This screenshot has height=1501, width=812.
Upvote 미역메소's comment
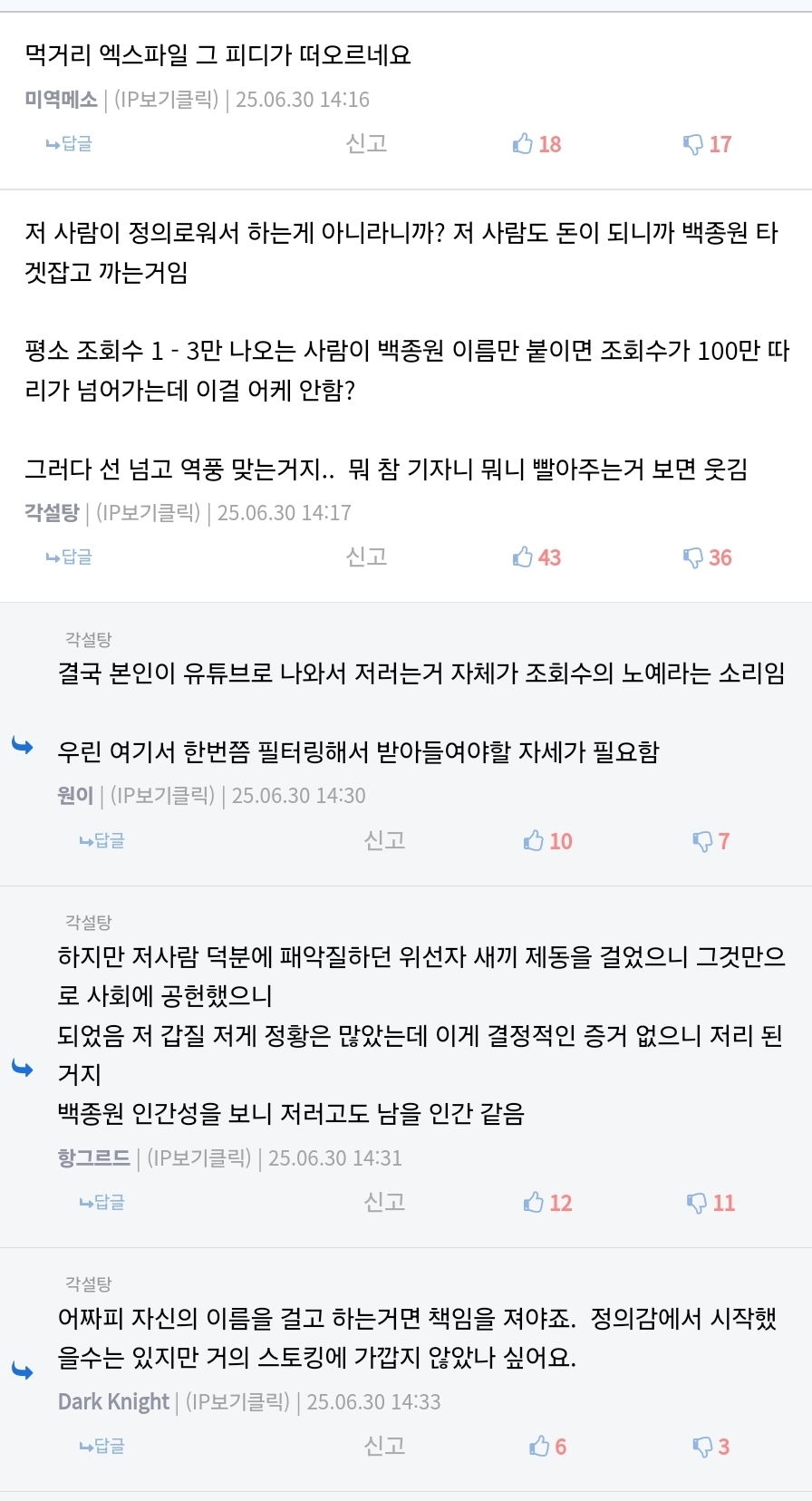click(536, 144)
